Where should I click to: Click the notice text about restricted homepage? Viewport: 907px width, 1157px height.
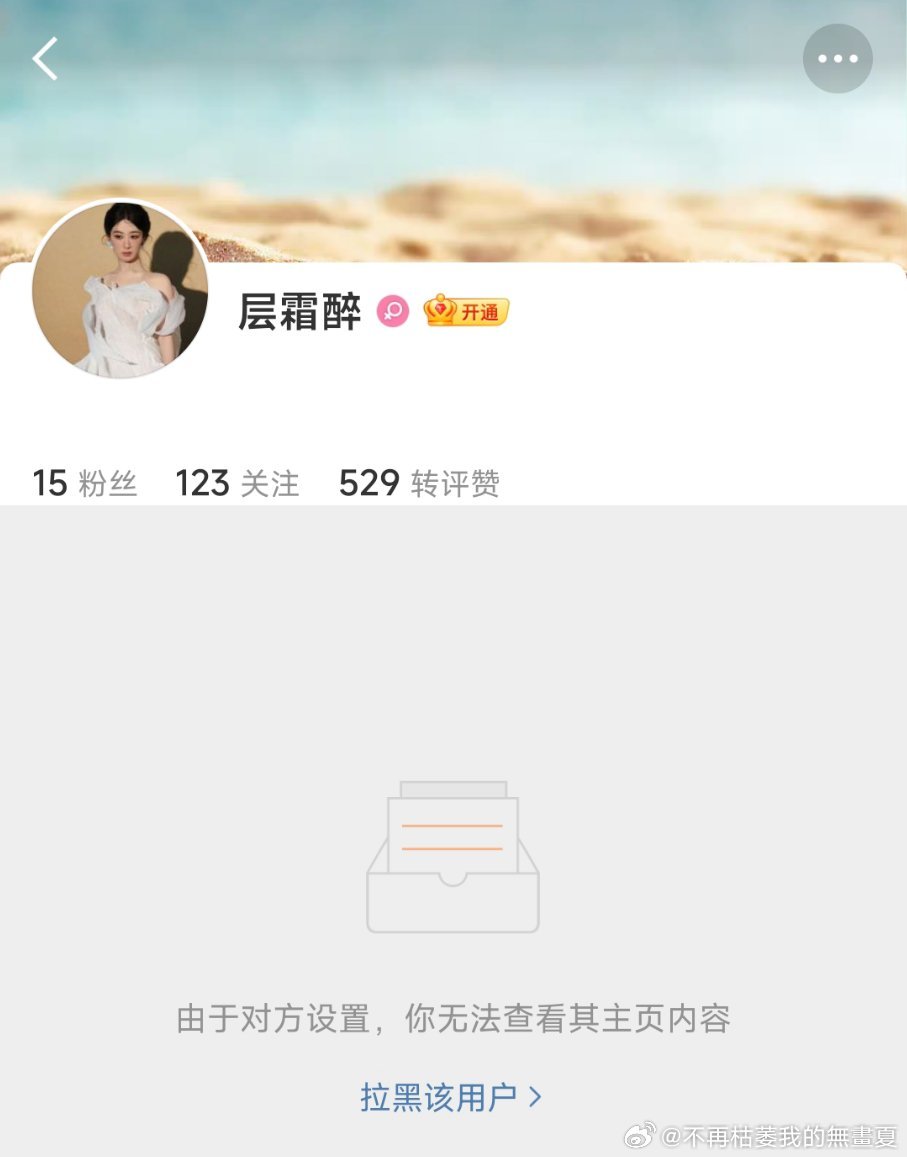point(452,1018)
